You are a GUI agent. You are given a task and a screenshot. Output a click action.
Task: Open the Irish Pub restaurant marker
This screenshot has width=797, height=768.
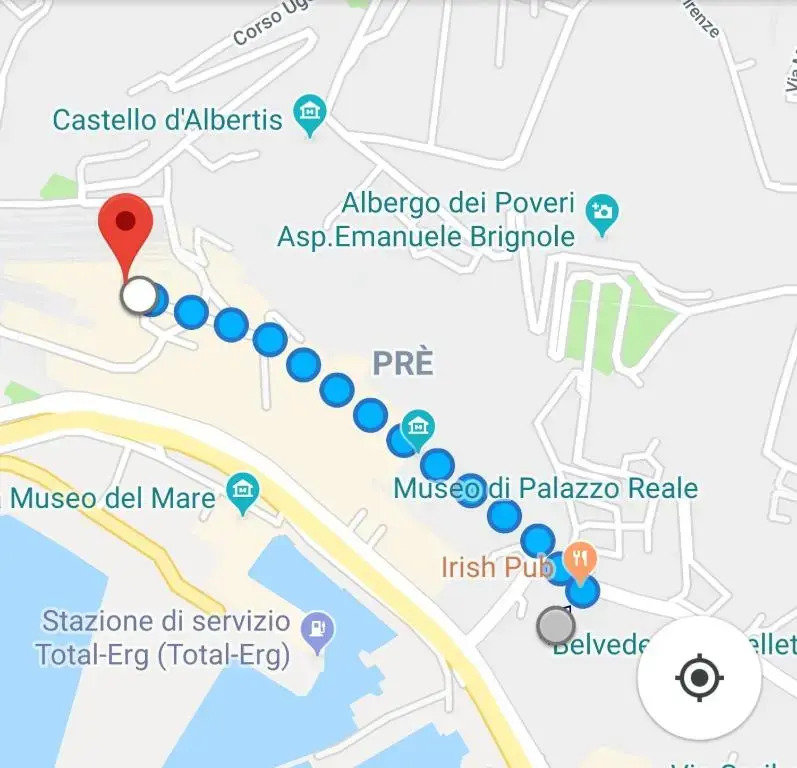pyautogui.click(x=580, y=556)
